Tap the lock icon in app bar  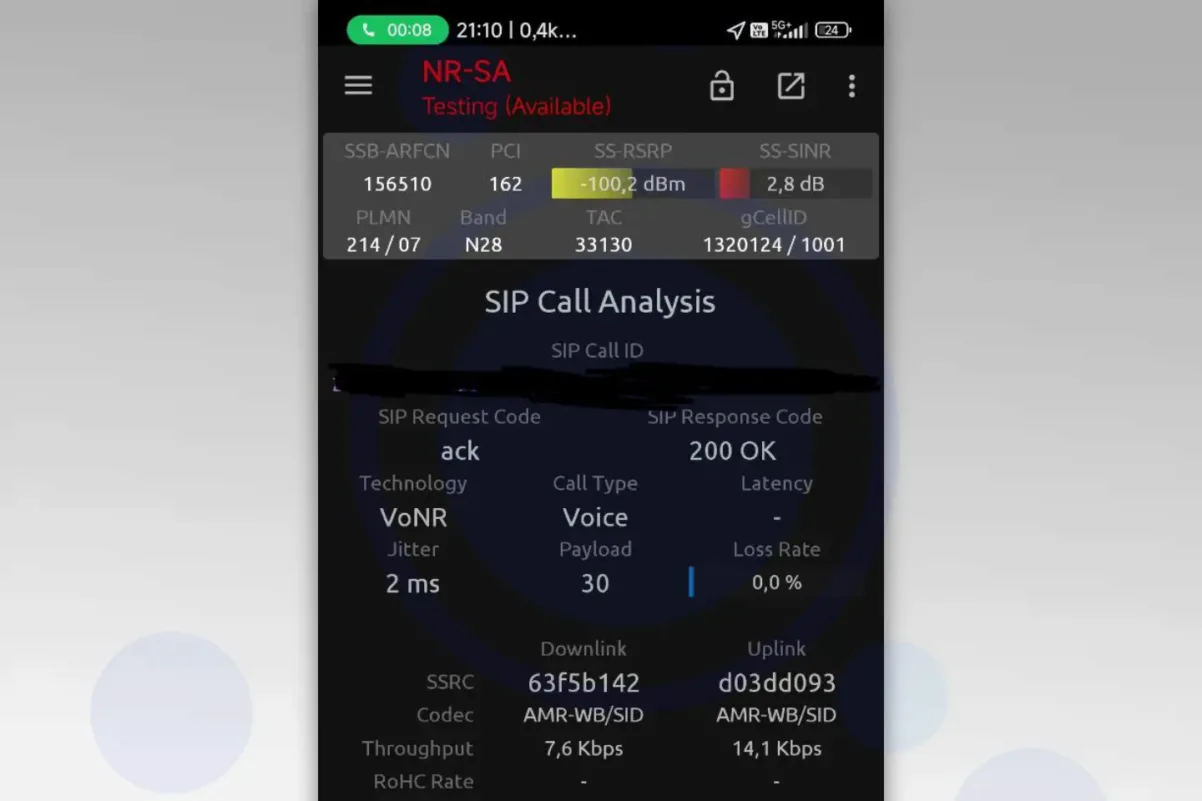(721, 87)
